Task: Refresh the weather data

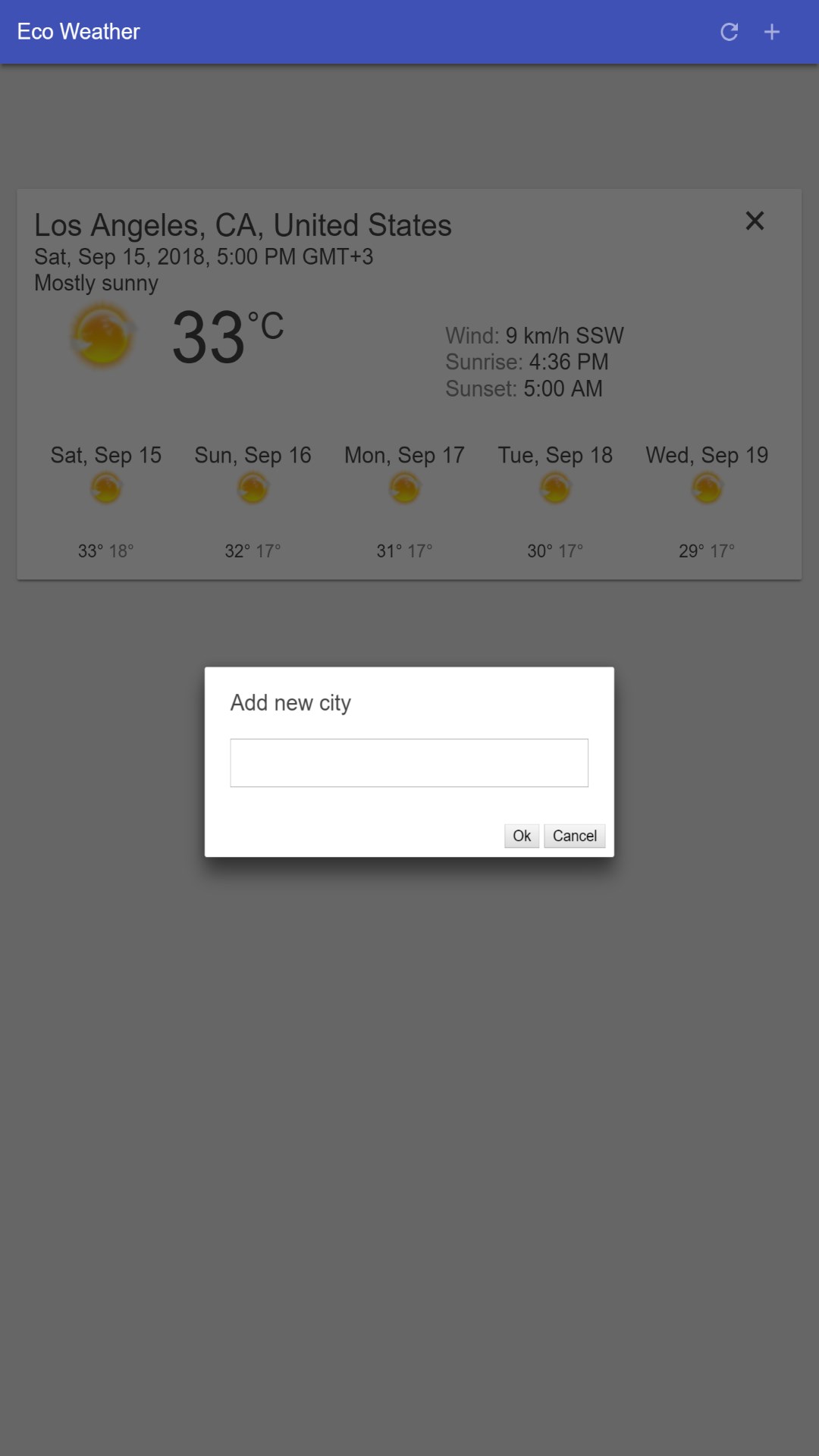Action: point(729,32)
